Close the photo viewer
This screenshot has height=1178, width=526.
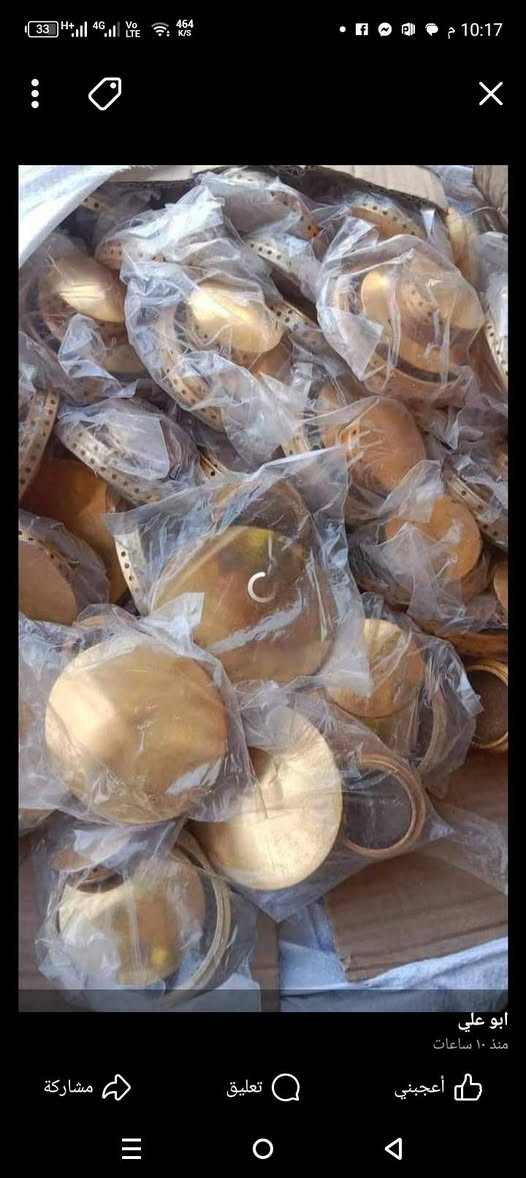point(491,94)
